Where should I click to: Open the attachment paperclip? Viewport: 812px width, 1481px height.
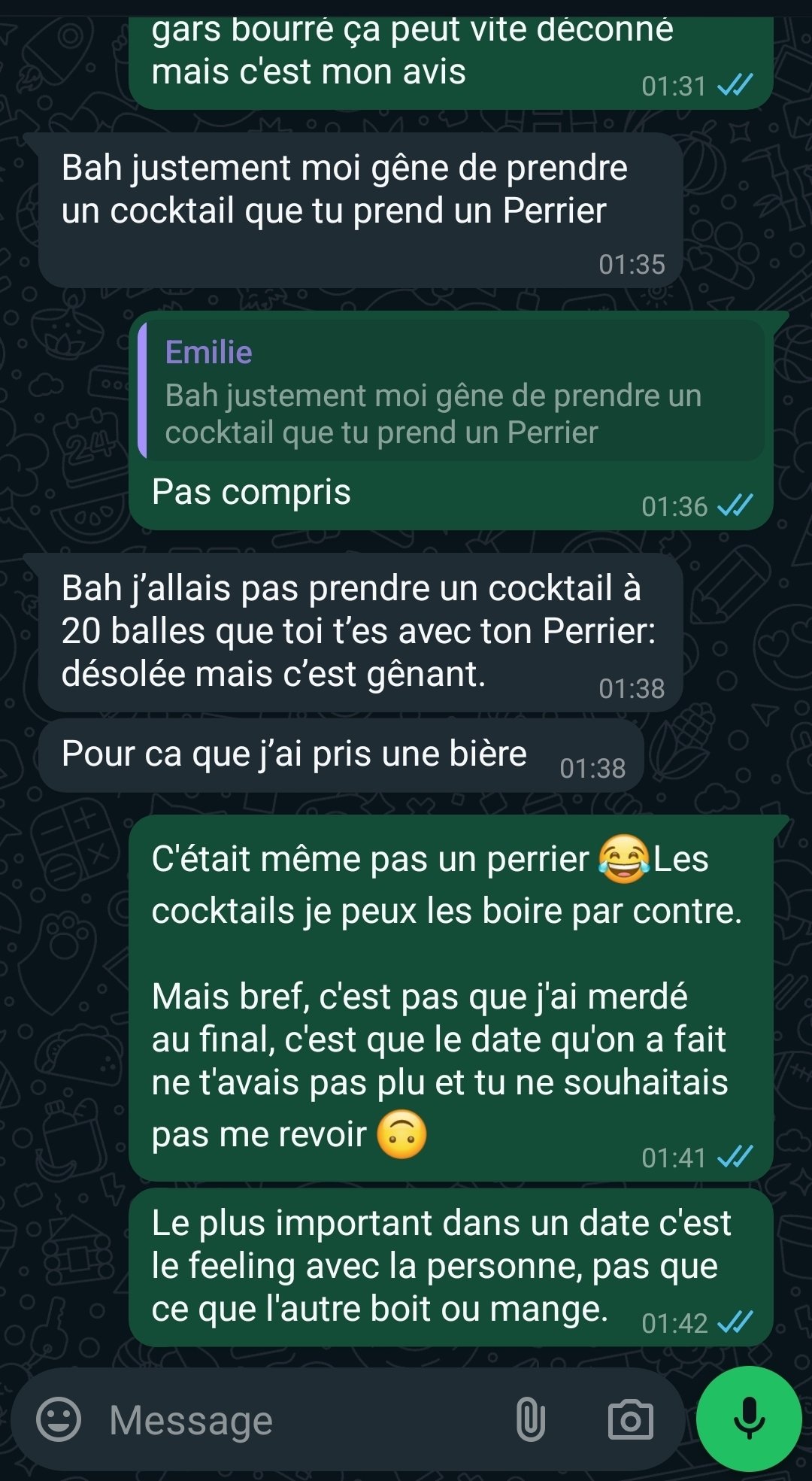[530, 1419]
